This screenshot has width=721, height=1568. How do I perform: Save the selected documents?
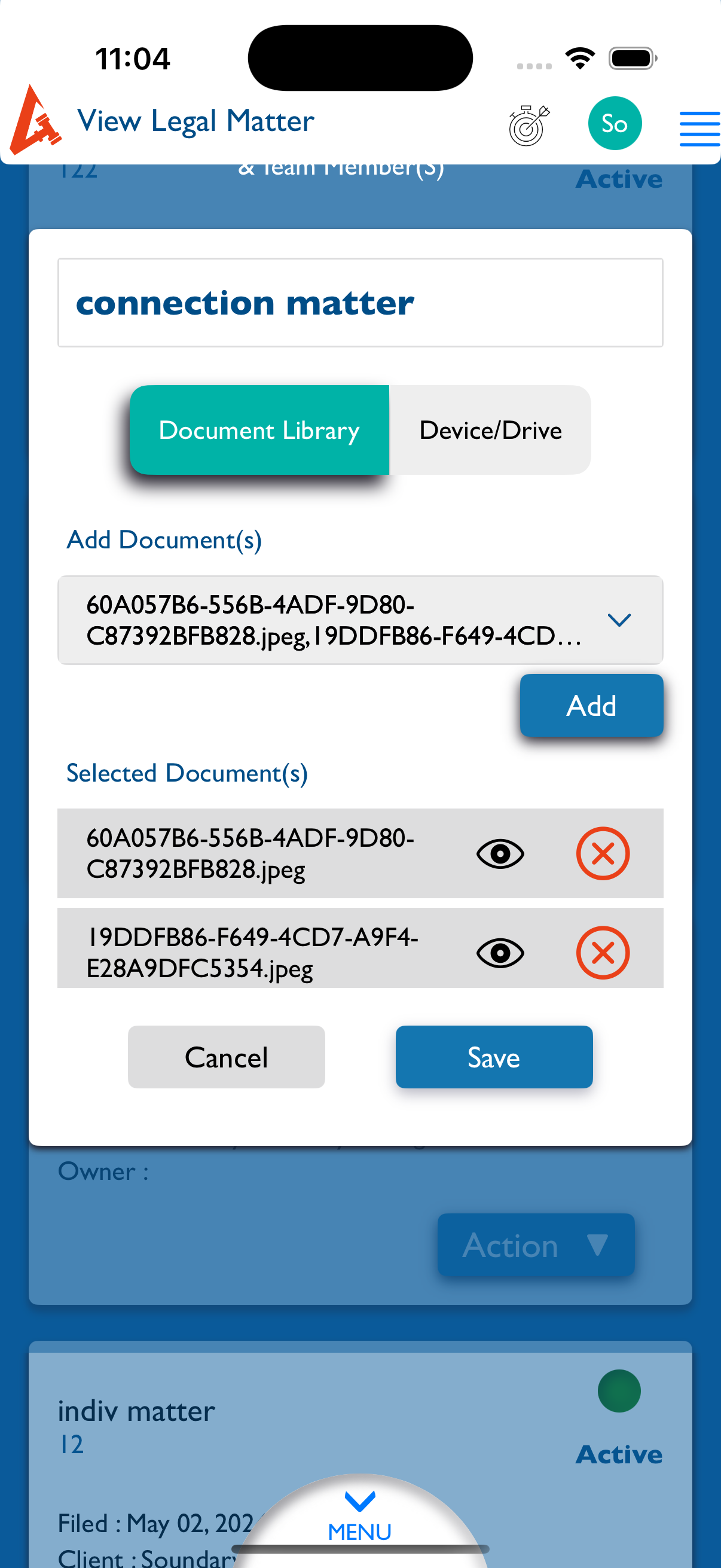[x=493, y=1057]
